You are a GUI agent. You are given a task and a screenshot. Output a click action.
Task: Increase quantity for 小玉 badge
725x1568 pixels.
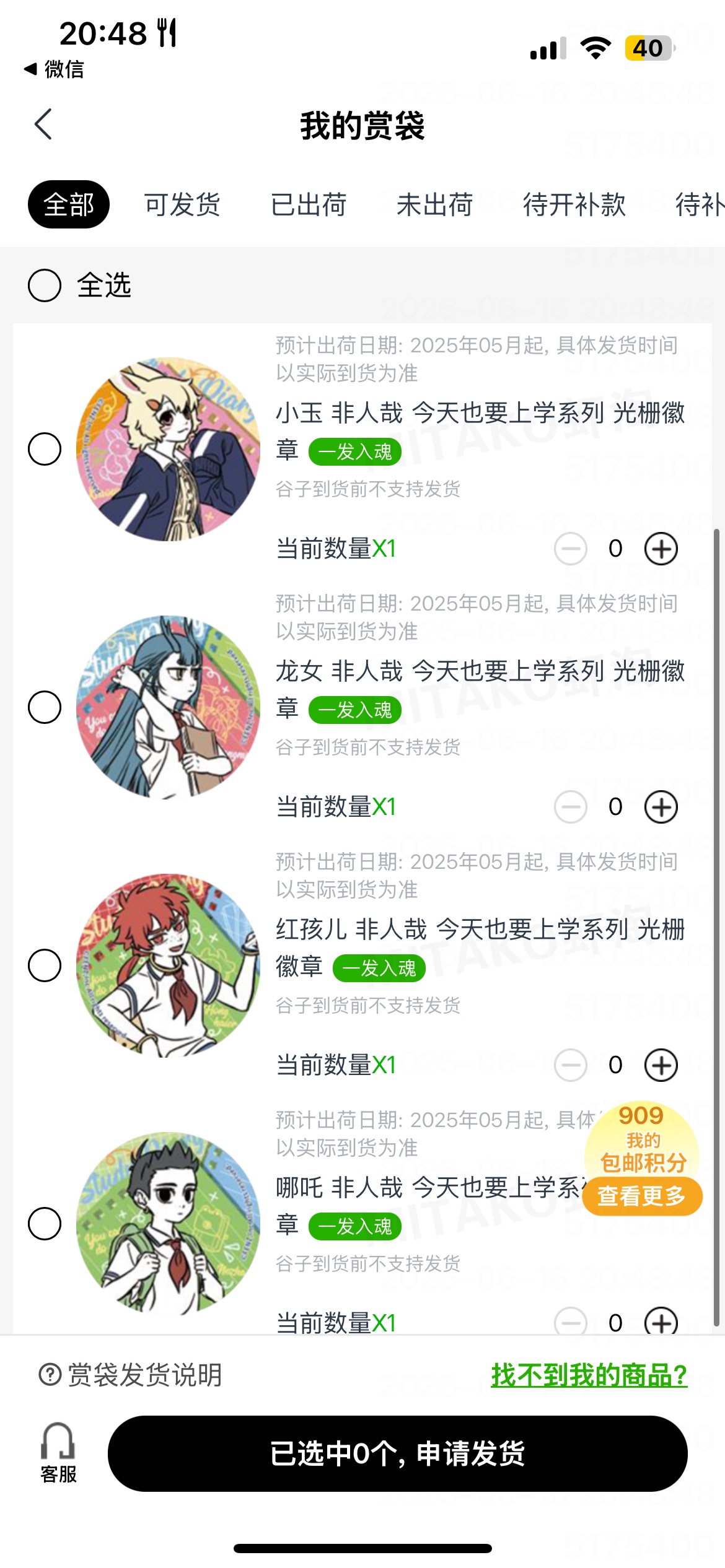click(661, 549)
